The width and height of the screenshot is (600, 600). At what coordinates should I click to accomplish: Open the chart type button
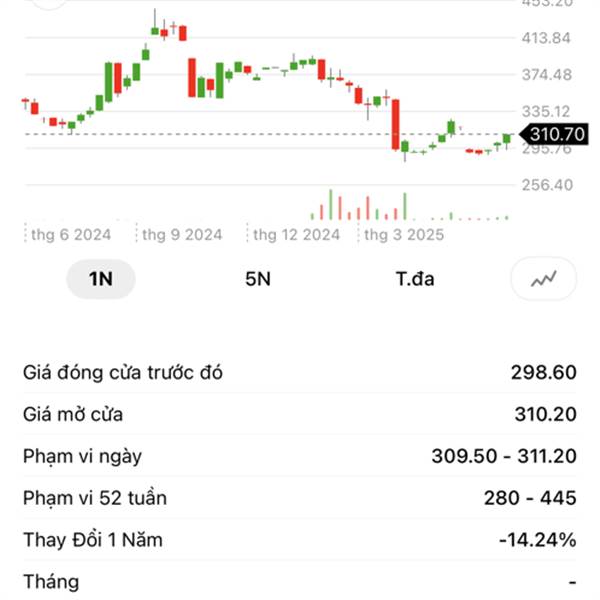coord(543,279)
